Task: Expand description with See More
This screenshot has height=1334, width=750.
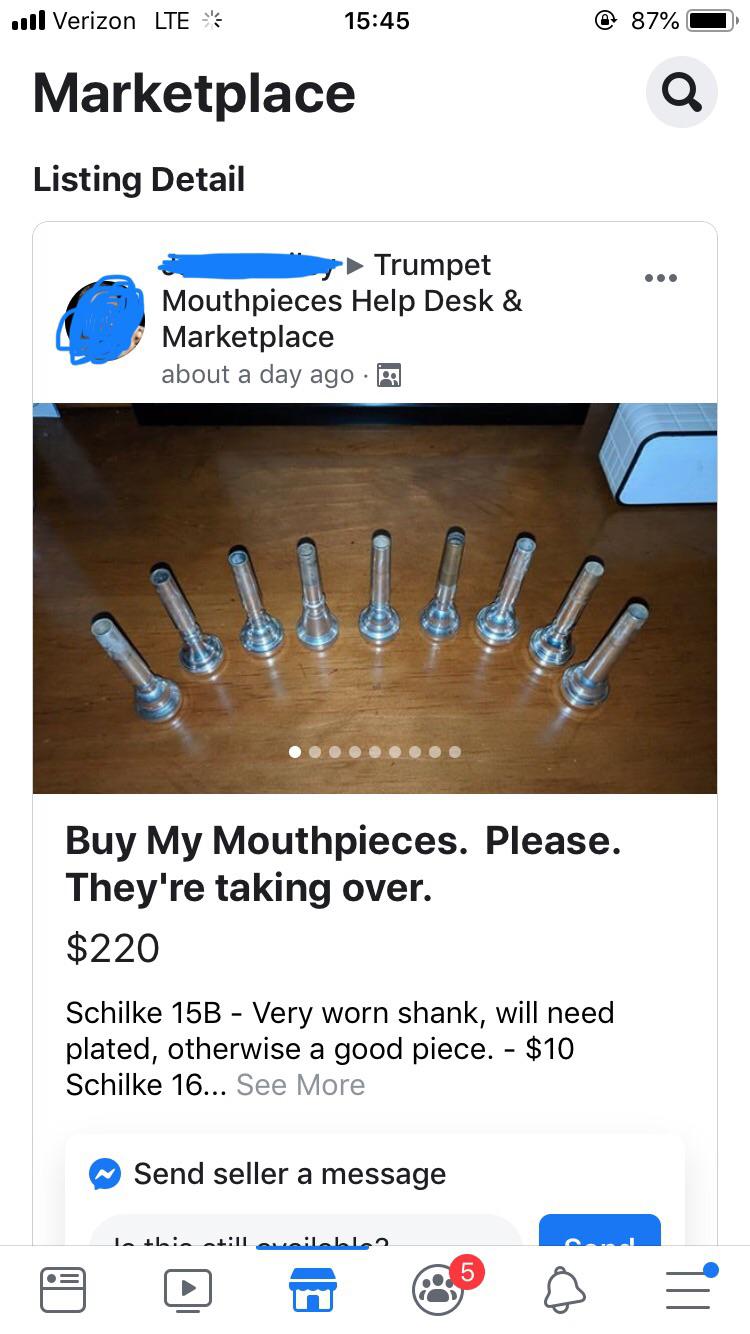Action: (x=301, y=1085)
